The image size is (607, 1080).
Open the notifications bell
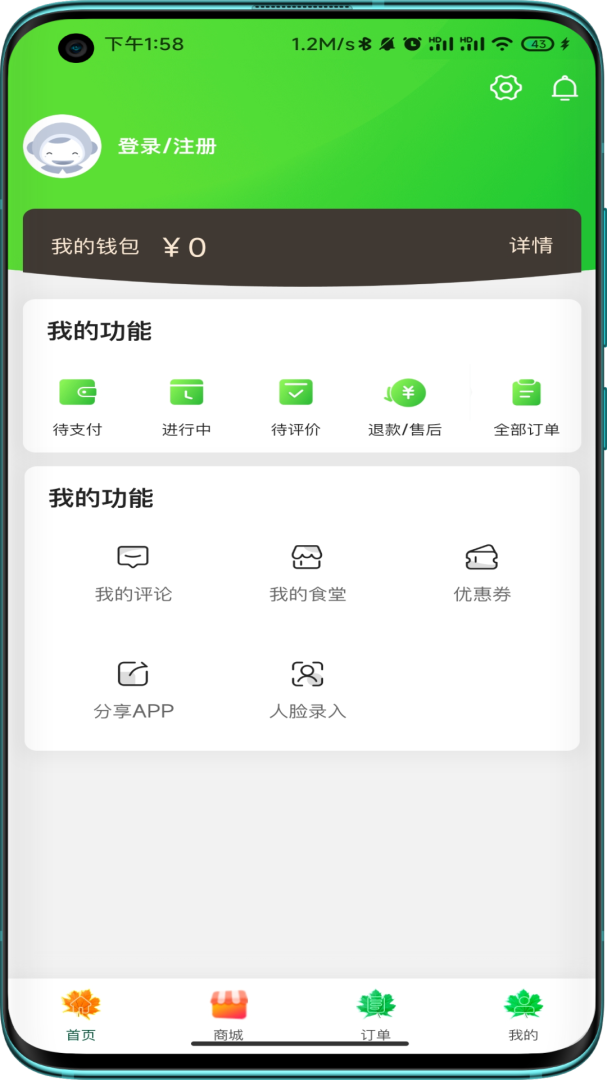click(565, 88)
